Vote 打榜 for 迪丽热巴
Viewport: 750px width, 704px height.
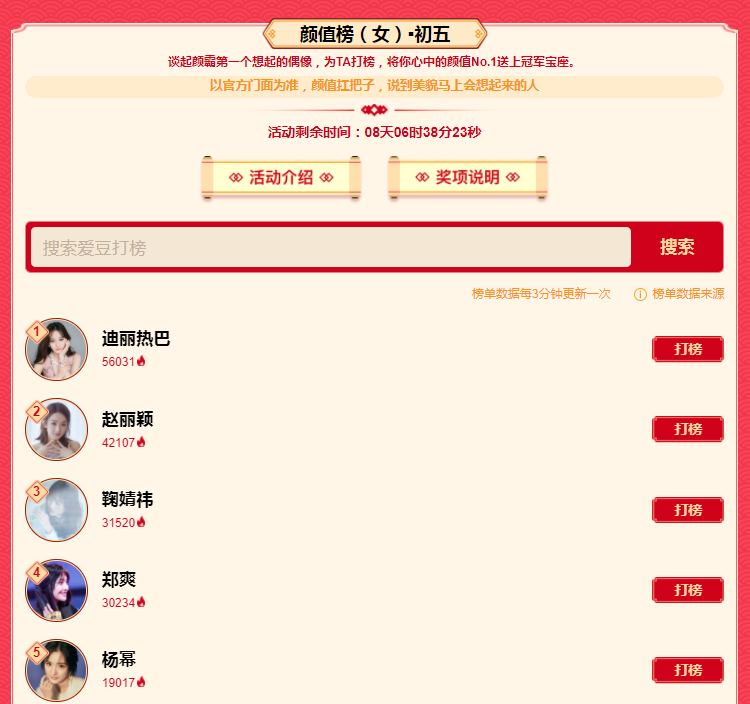pyautogui.click(x=687, y=349)
